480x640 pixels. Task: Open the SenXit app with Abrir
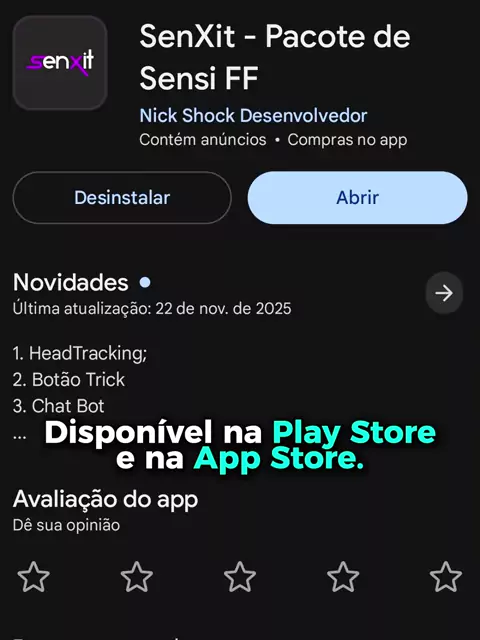358,198
